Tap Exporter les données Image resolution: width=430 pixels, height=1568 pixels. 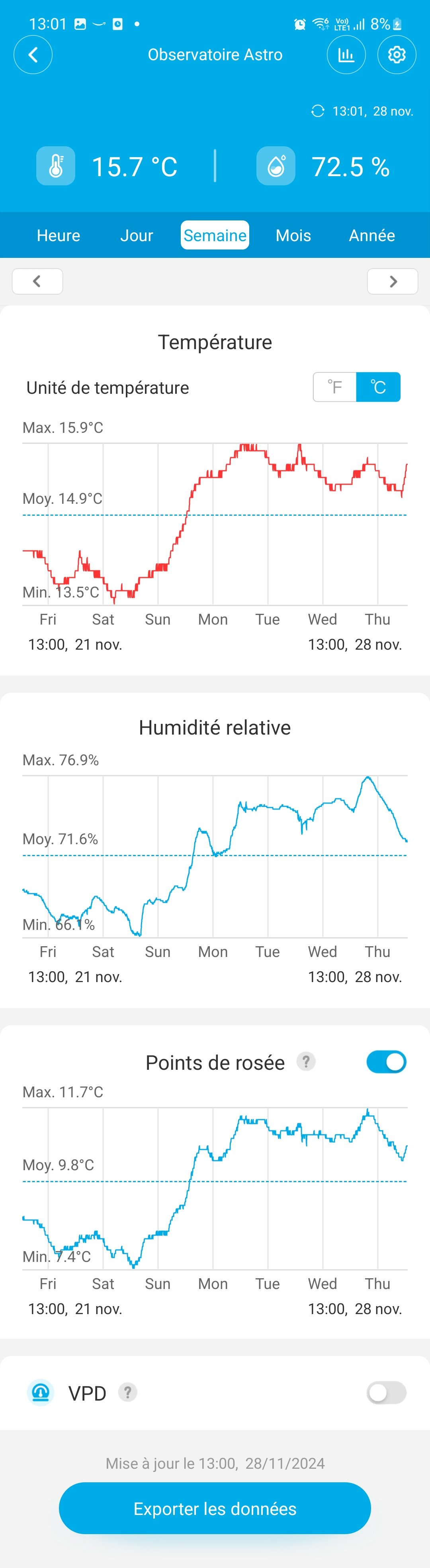[x=215, y=1508]
